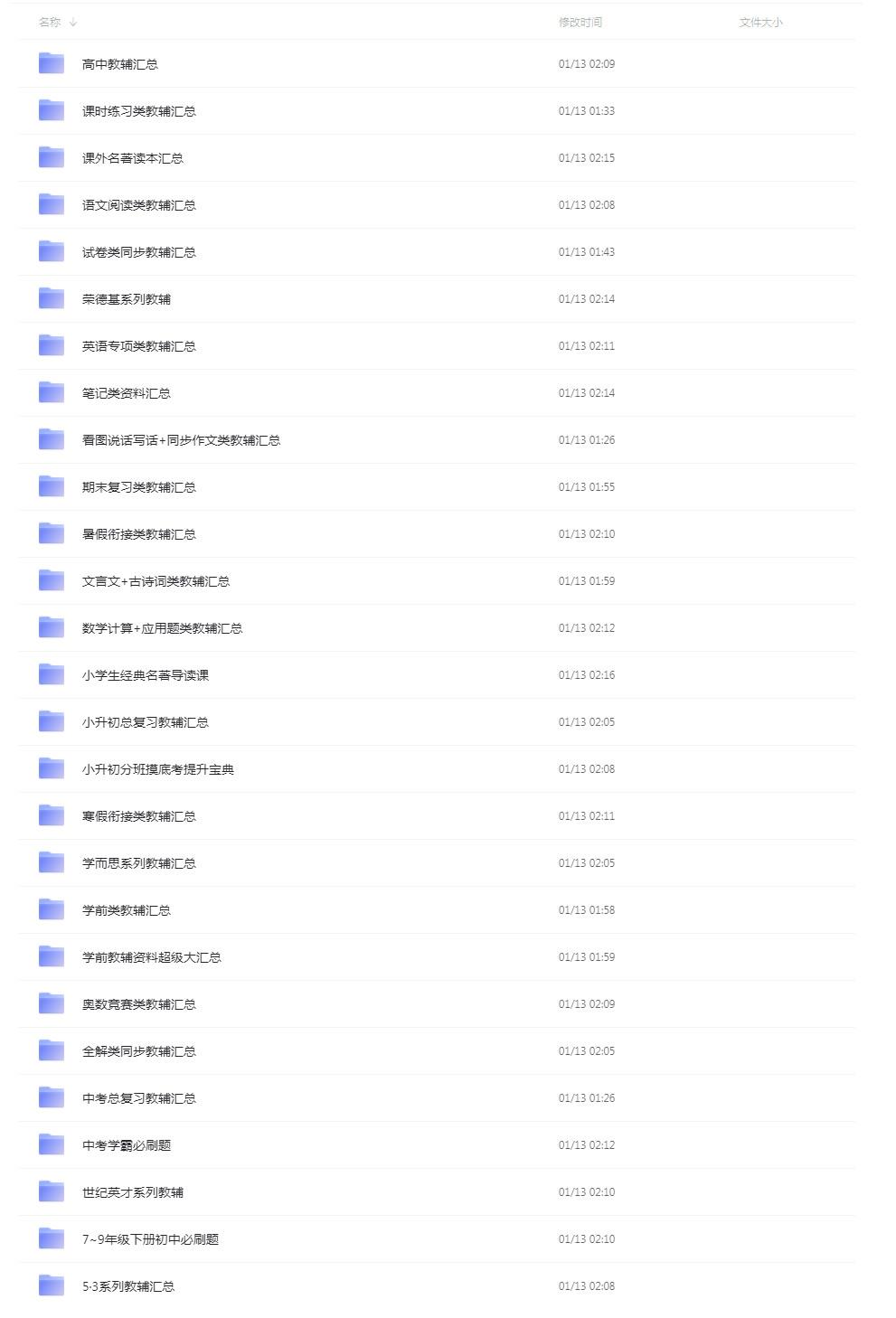Open the 笔记类资料汇总 folder
Screen dimensions: 896x1318
[126, 393]
